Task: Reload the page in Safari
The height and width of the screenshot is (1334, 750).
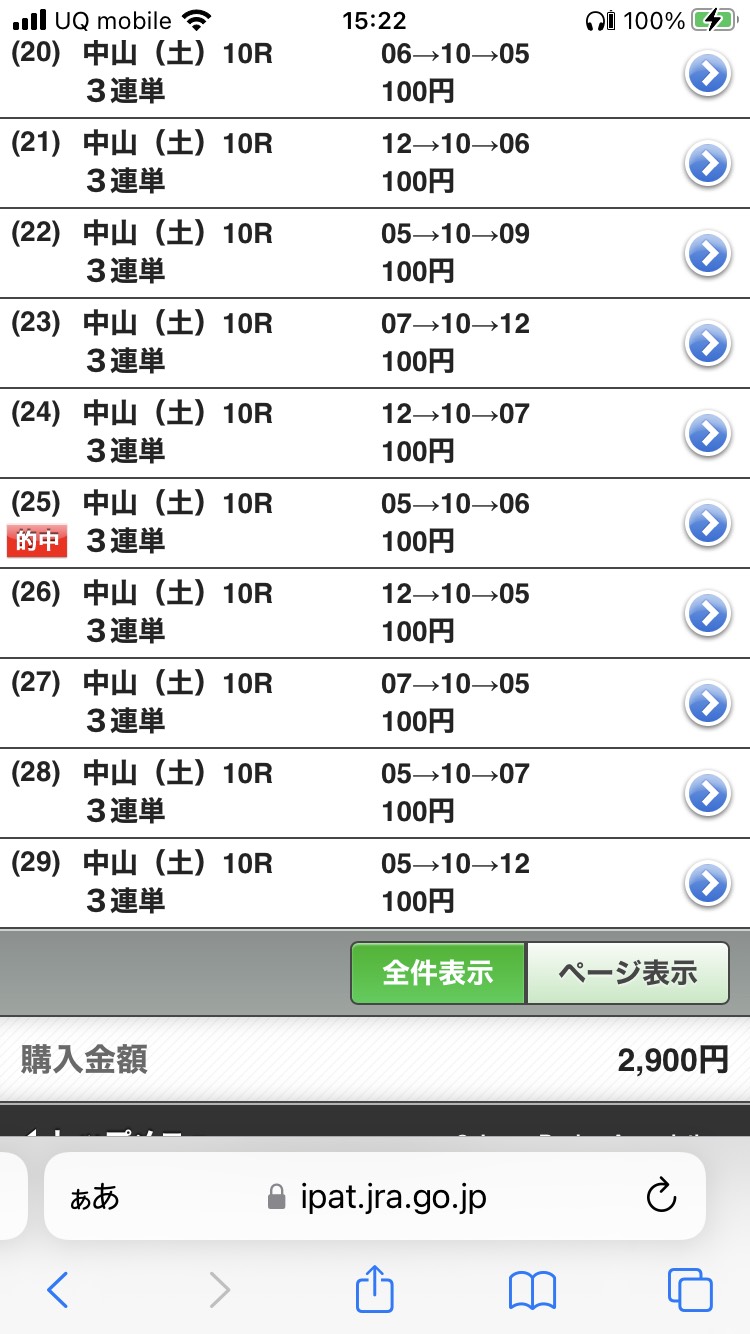Action: pos(661,1196)
